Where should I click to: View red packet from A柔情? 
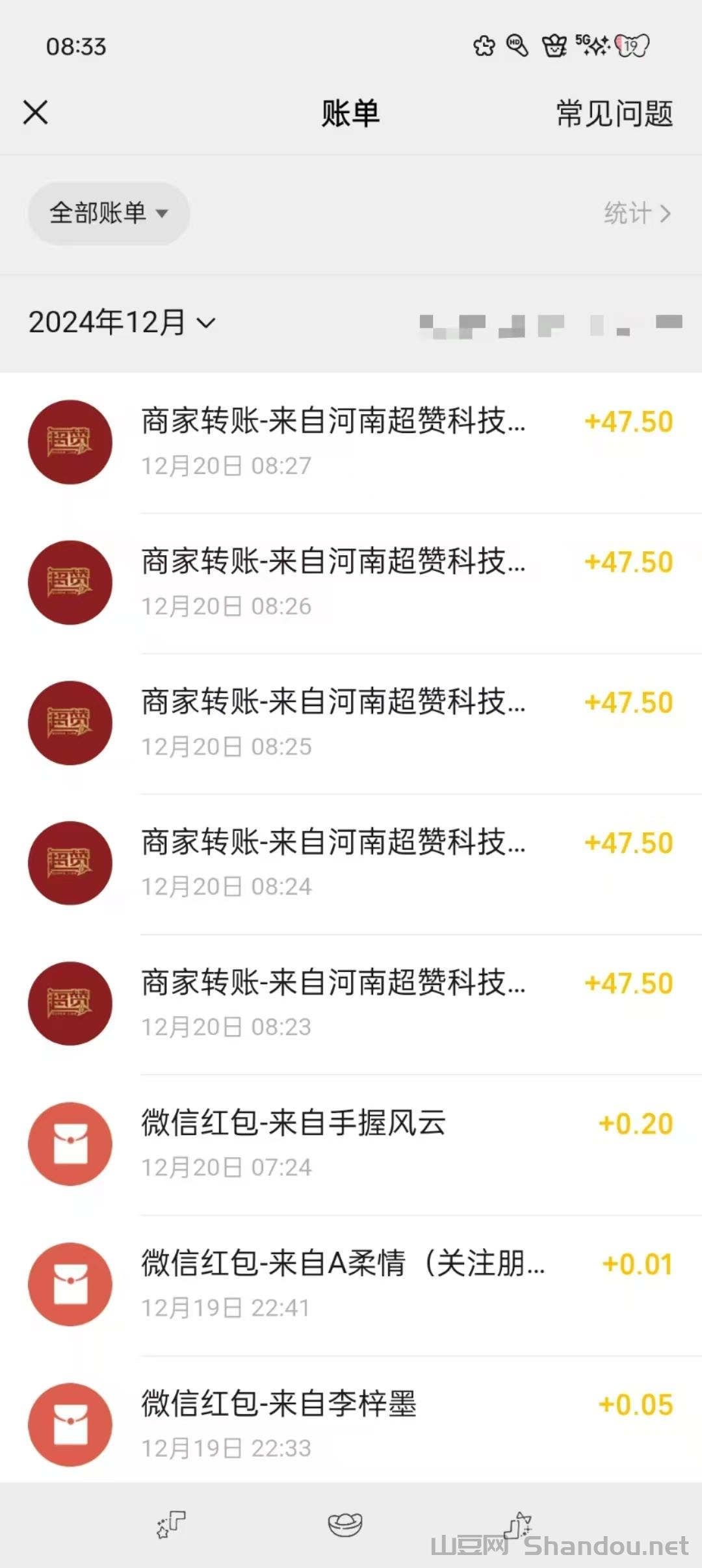pos(351,1285)
